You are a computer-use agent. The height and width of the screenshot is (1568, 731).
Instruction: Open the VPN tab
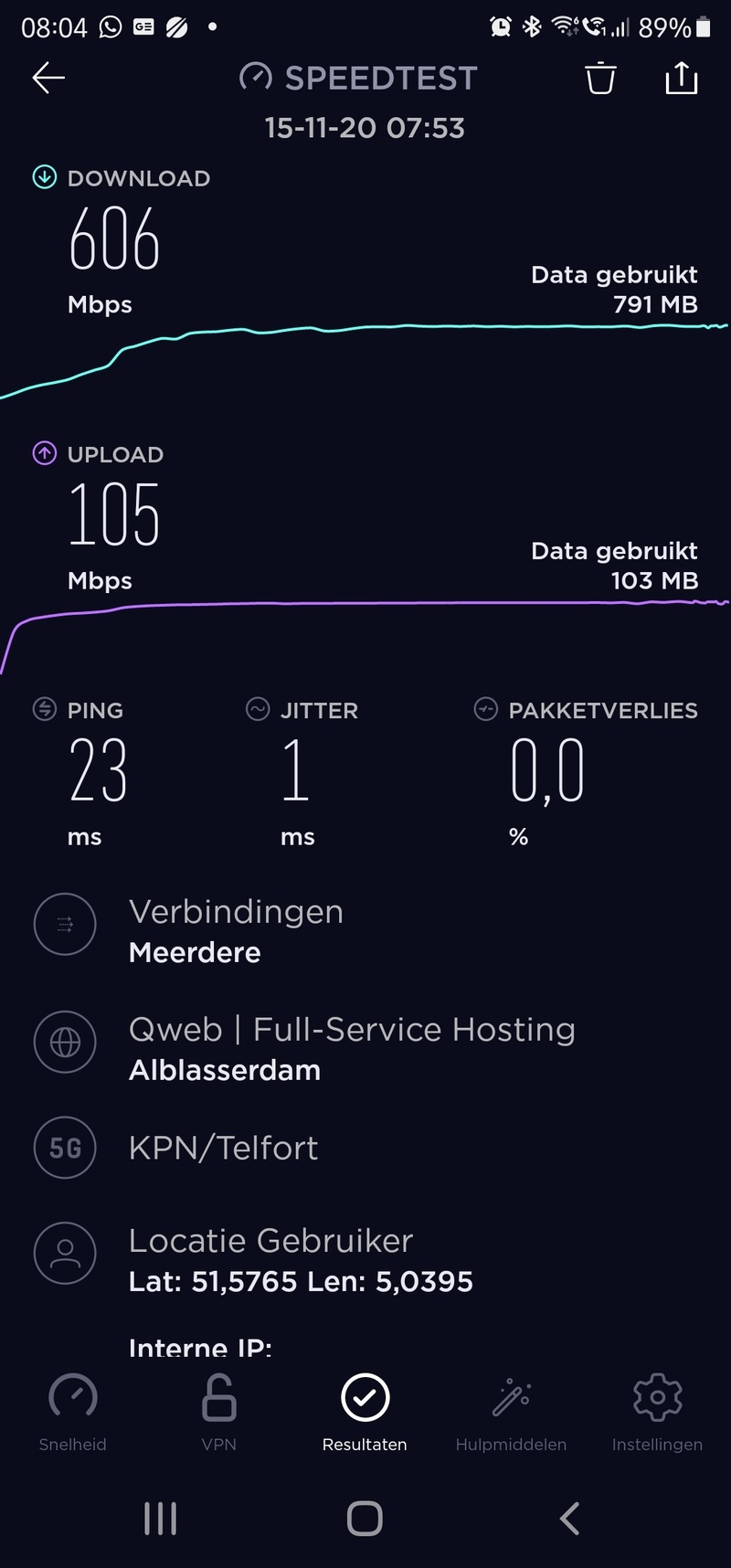pos(219,1413)
